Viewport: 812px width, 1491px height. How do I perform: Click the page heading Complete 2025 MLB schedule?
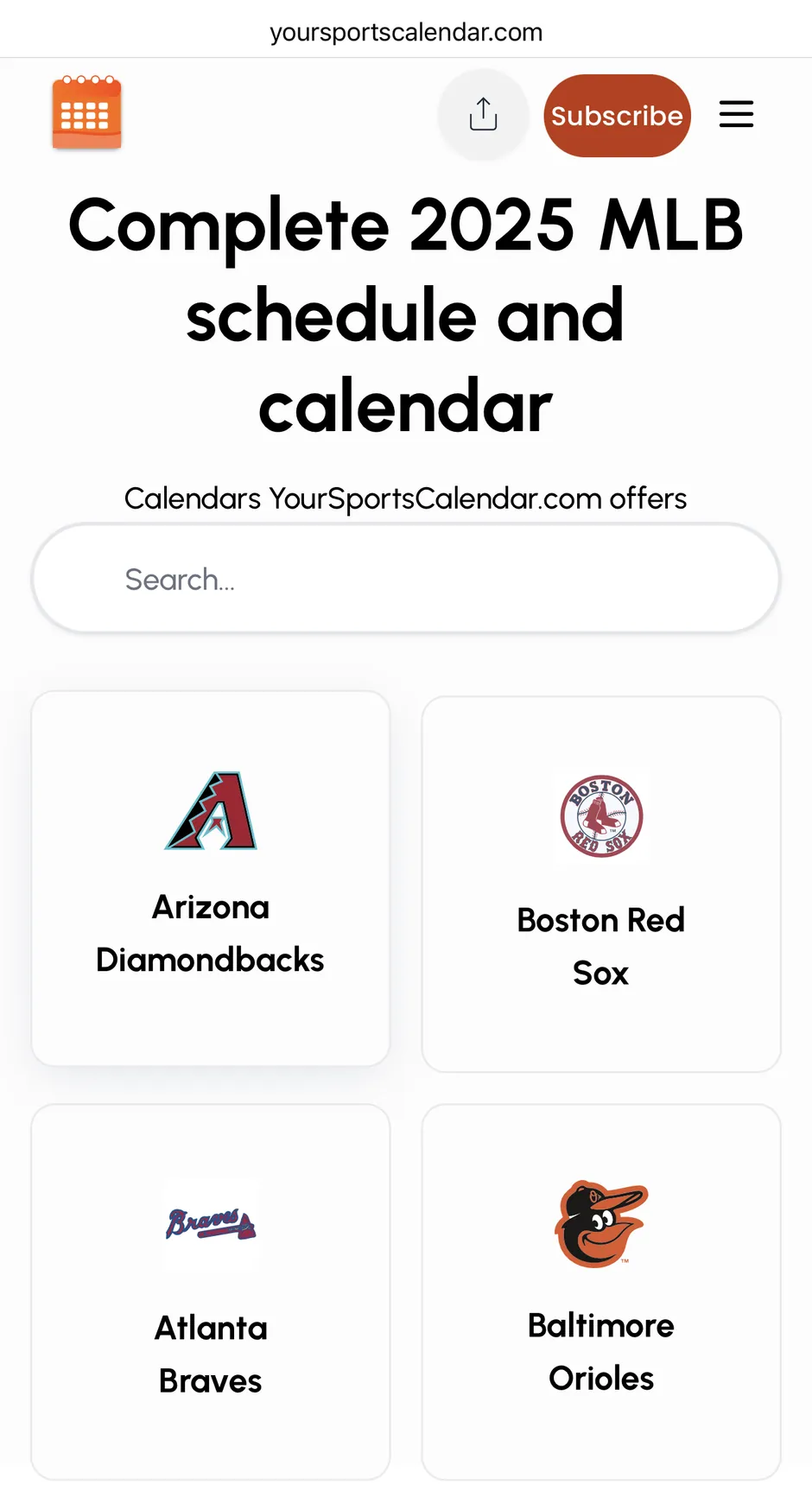pos(406,315)
